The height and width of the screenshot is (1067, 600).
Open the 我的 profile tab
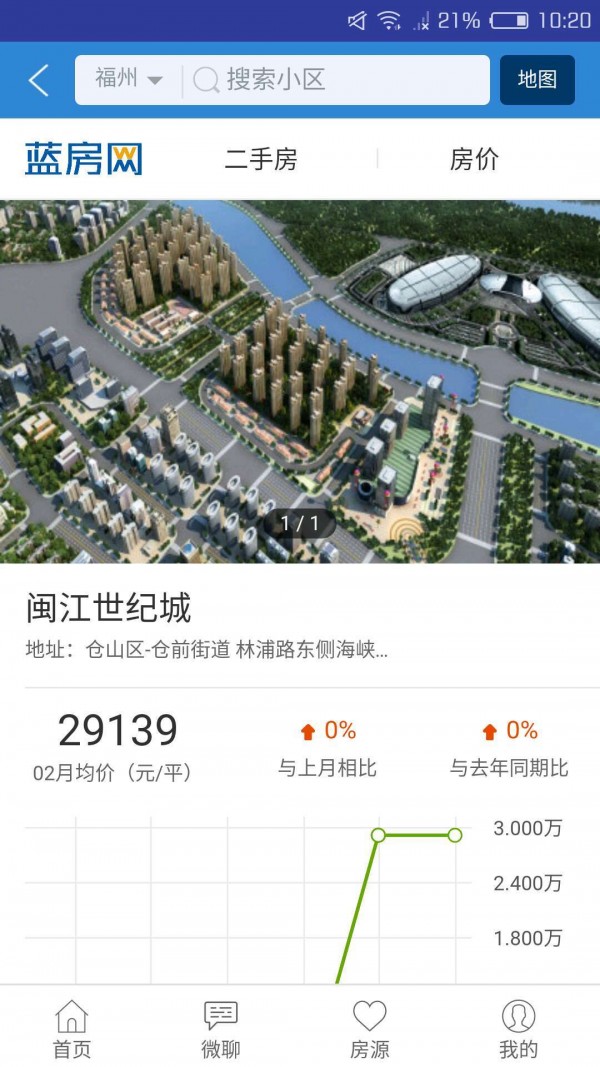point(518,1028)
